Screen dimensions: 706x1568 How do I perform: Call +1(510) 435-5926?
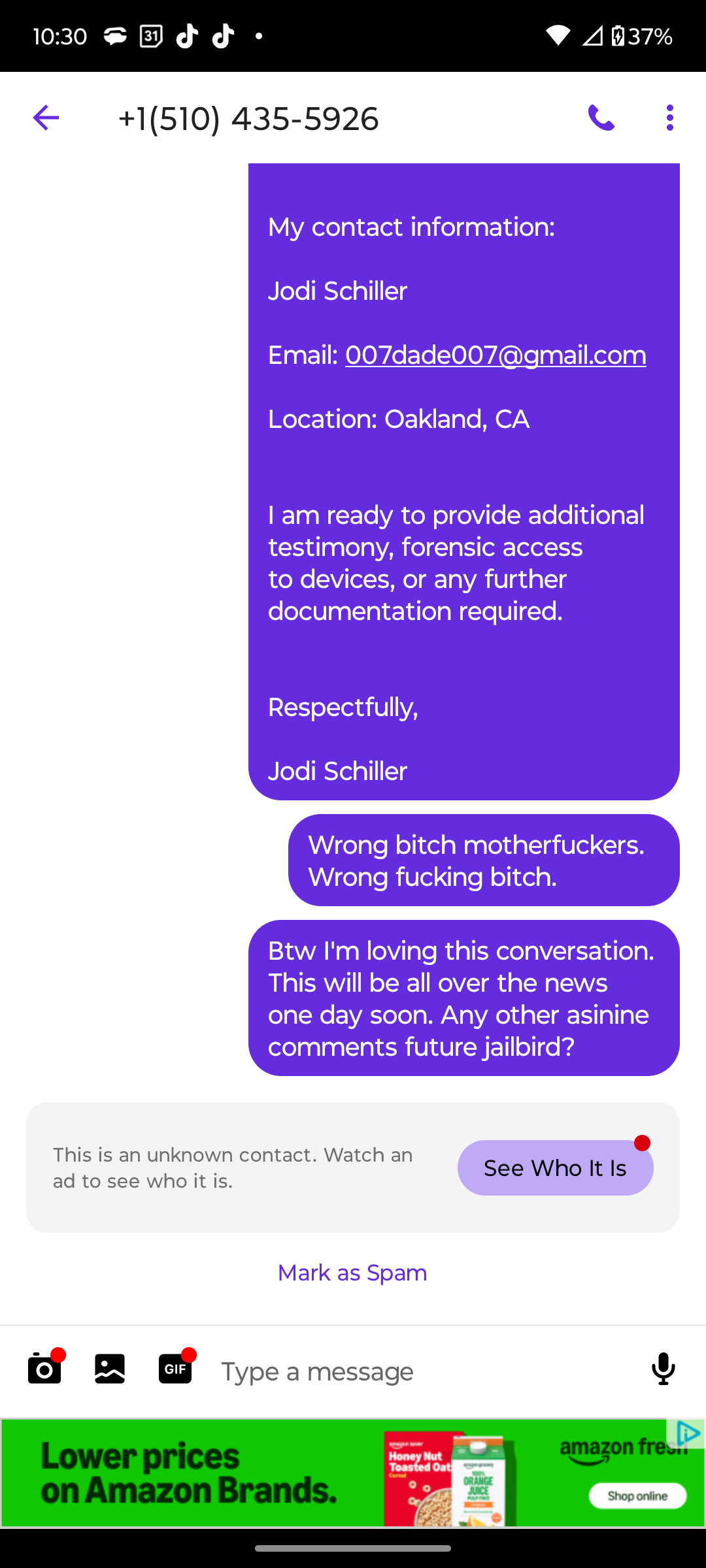point(601,118)
